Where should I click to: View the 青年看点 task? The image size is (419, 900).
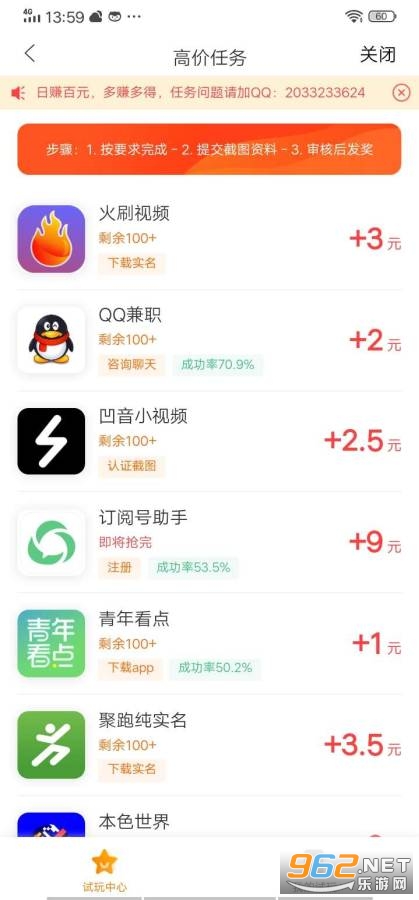[210, 644]
